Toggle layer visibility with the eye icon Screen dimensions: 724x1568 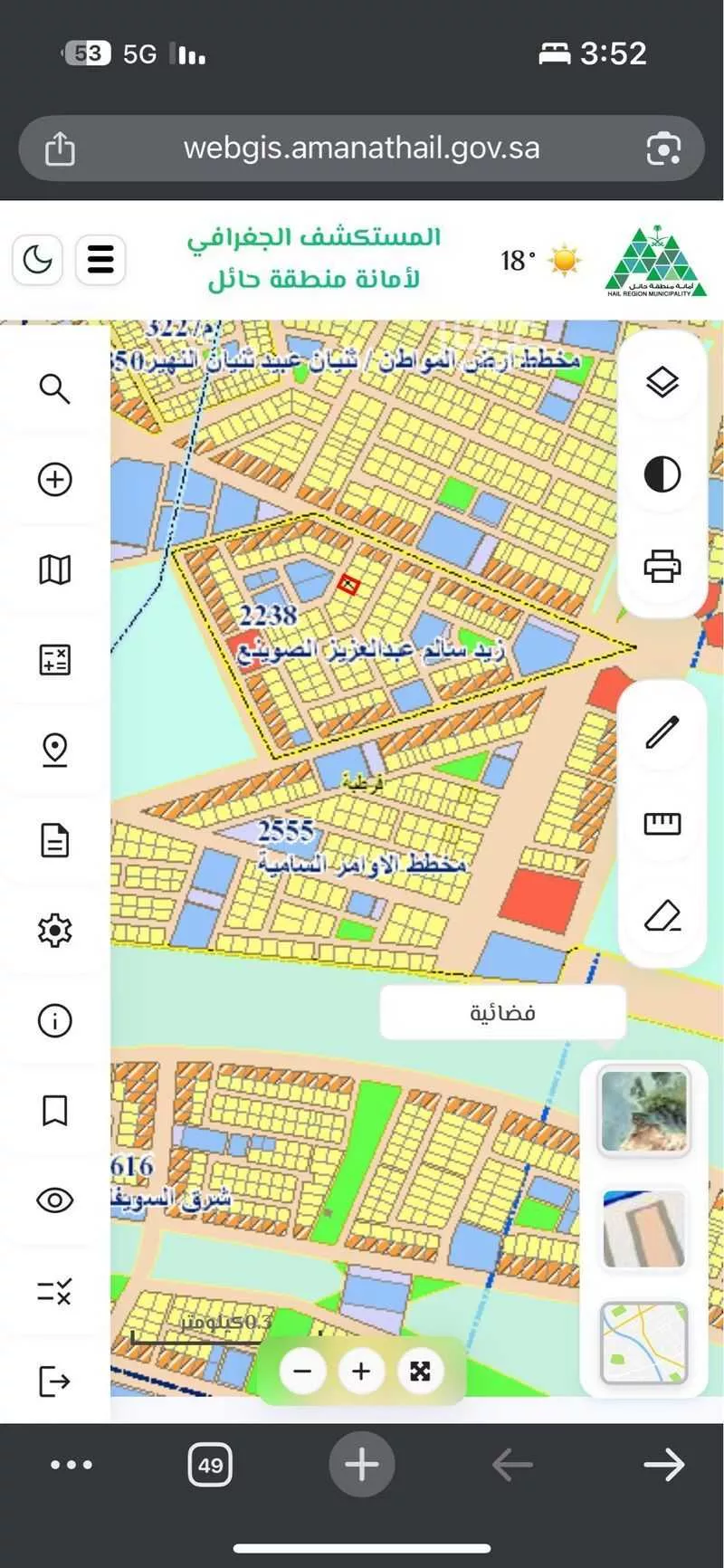click(55, 1200)
